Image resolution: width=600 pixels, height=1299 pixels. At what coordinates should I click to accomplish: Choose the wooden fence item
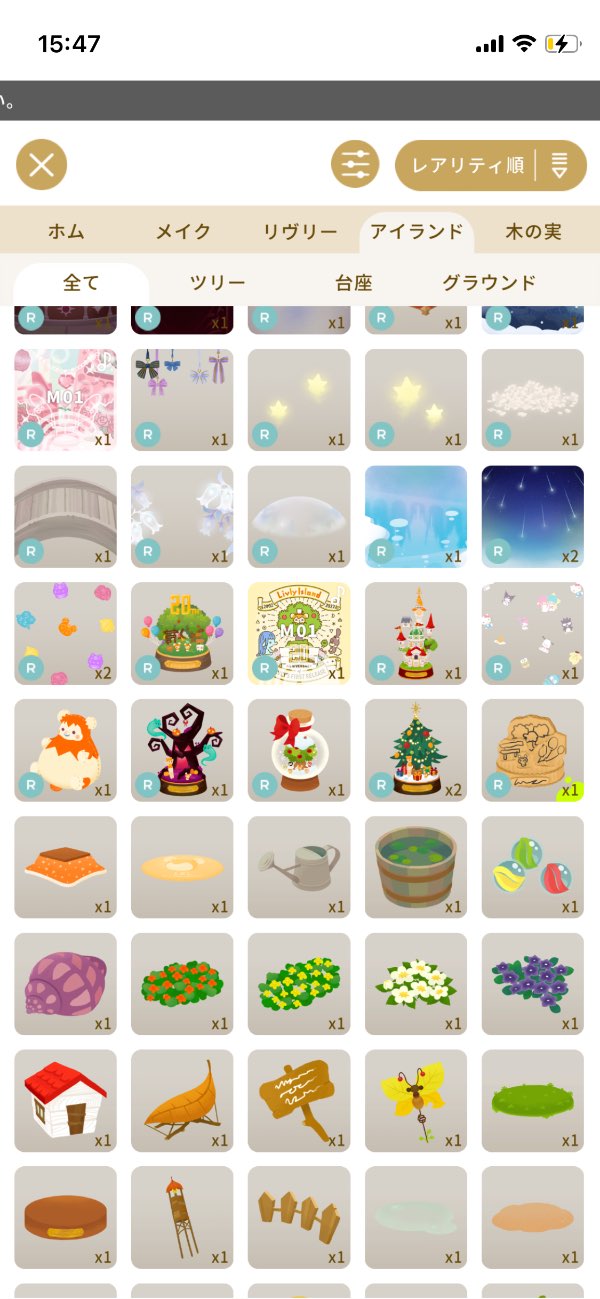tap(299, 1217)
